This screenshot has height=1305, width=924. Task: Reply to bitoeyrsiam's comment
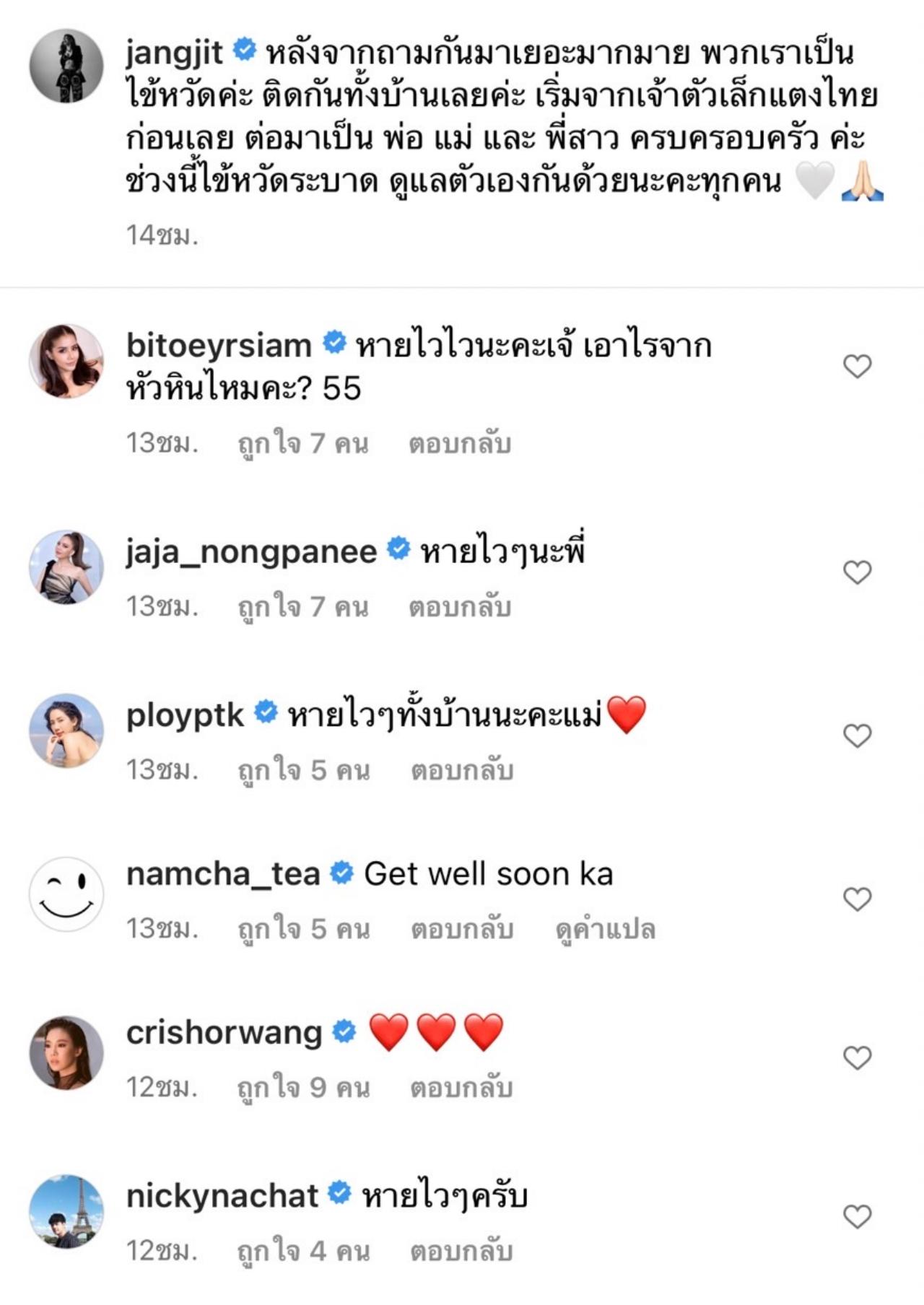(x=460, y=443)
